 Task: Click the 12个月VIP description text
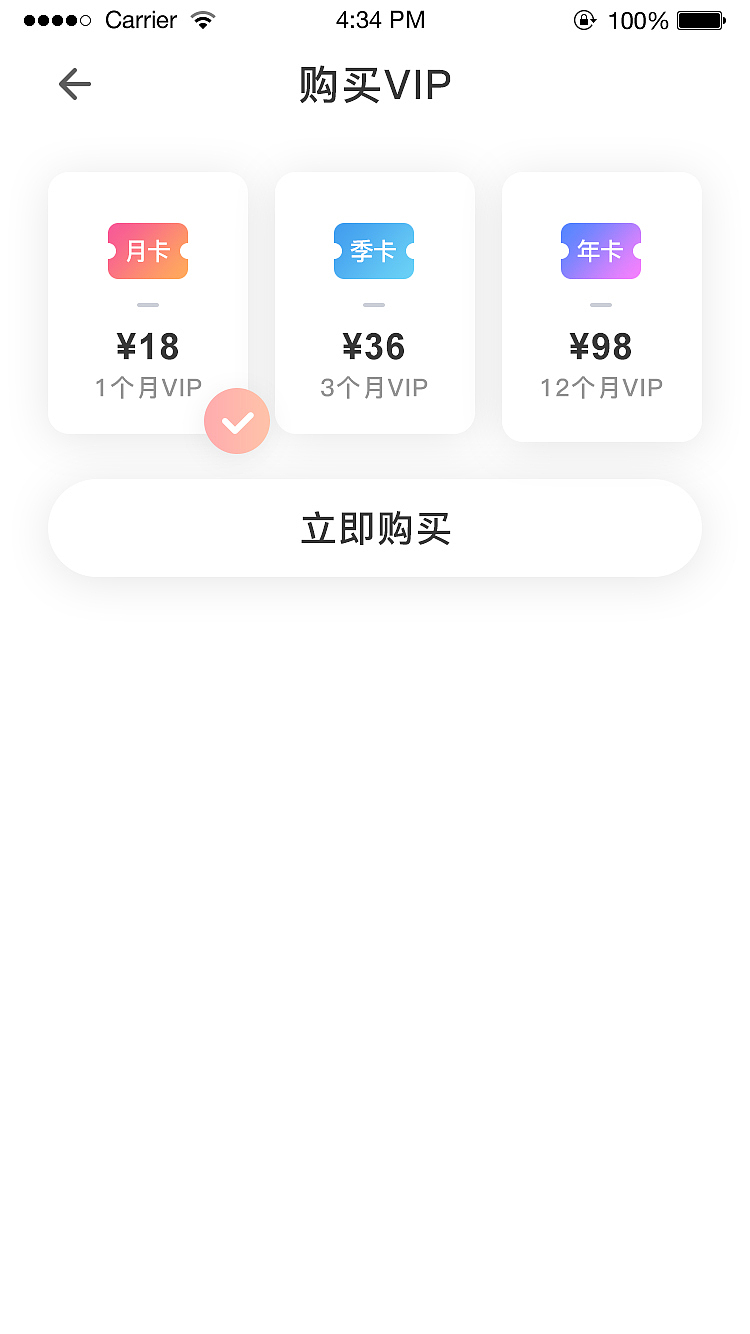(601, 387)
